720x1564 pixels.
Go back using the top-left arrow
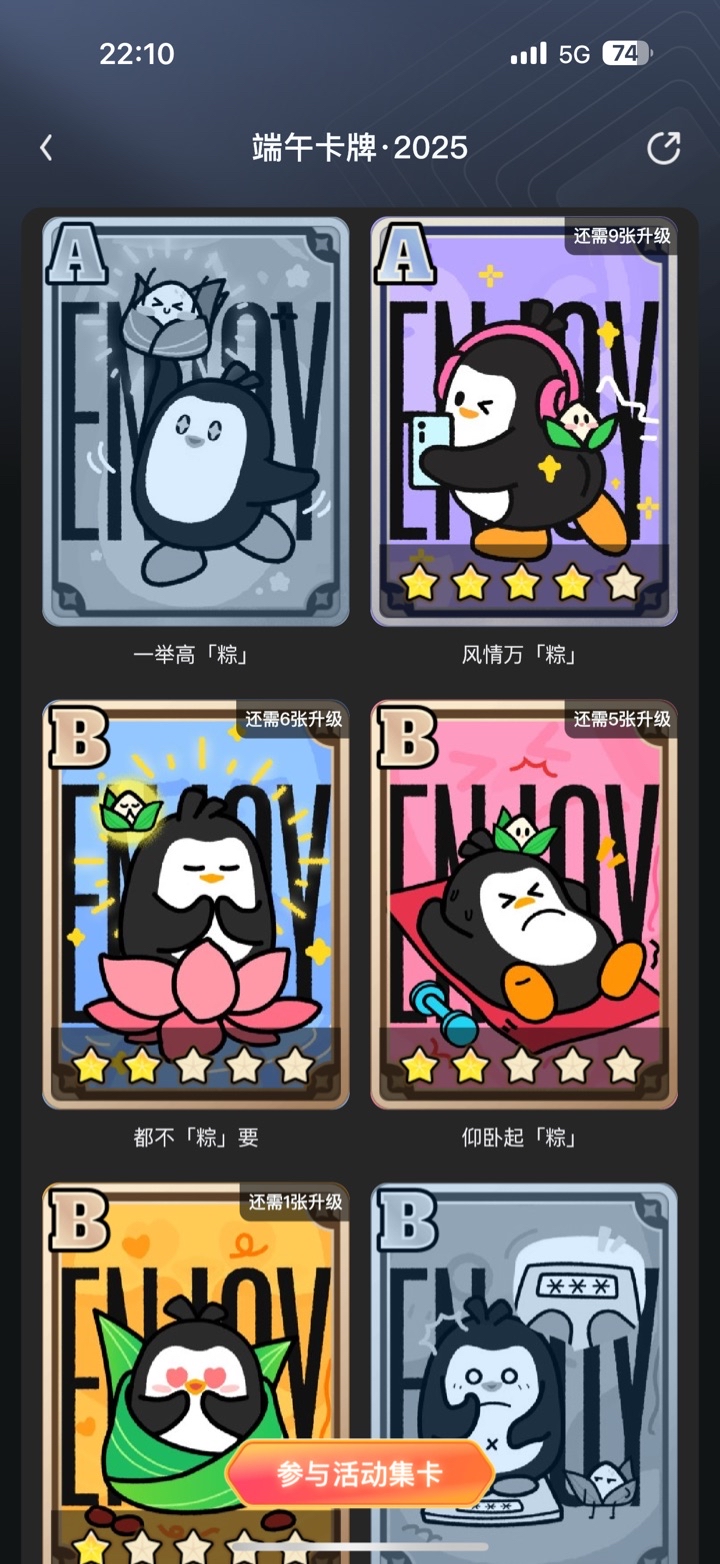pos(46,148)
